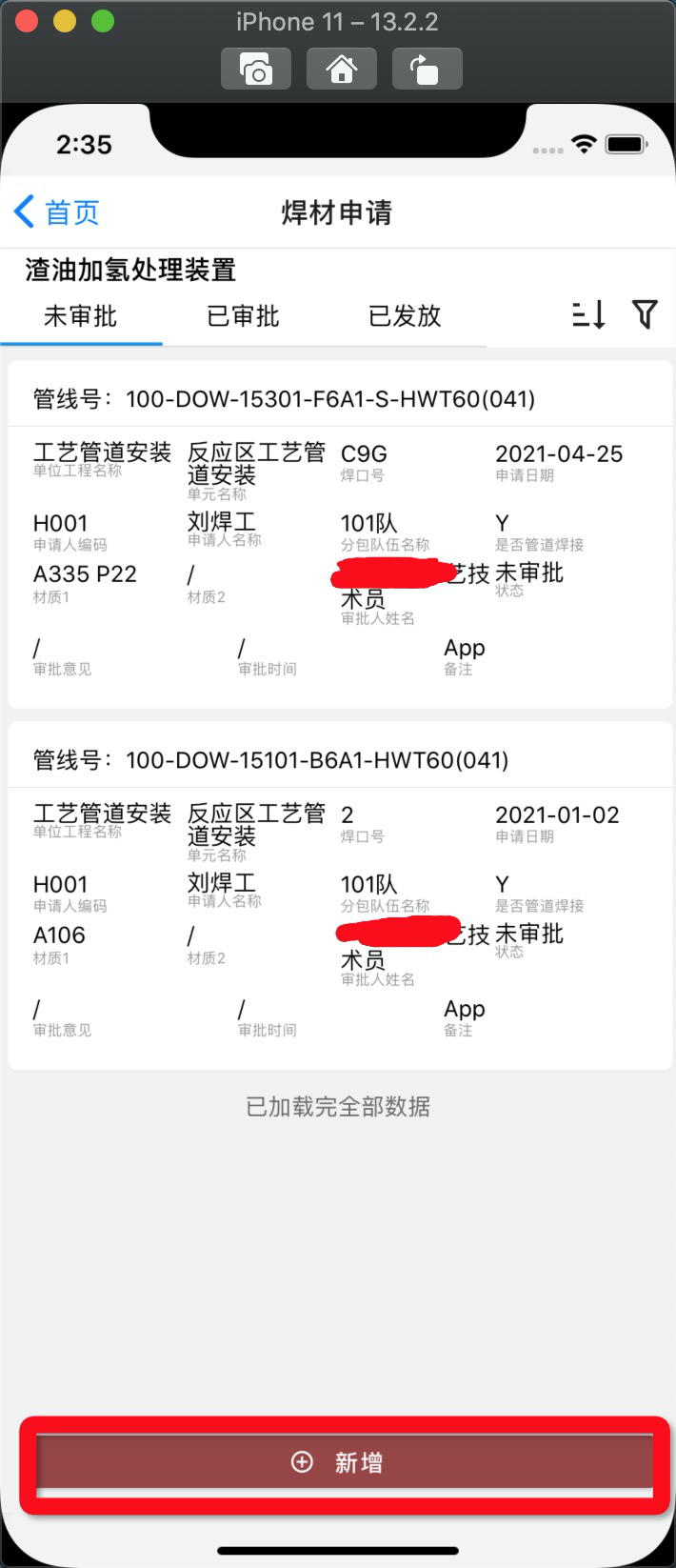The image size is (676, 1568).
Task: Switch to the 已审批 tab
Action: [x=243, y=316]
